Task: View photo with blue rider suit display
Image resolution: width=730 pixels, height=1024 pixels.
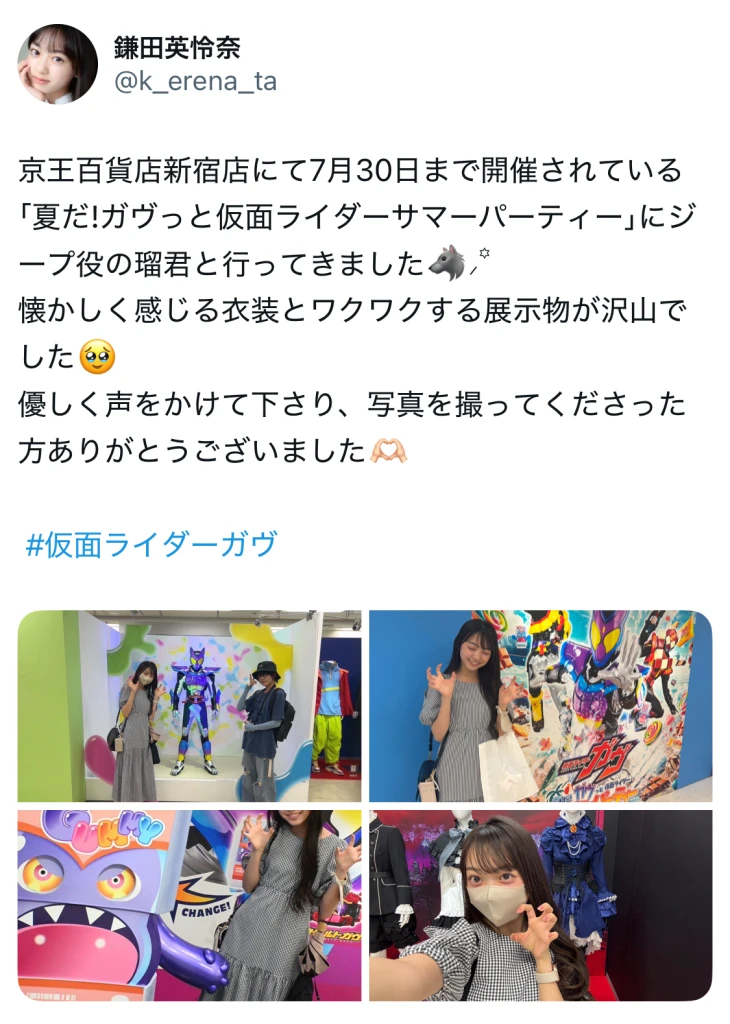Action: click(x=189, y=706)
